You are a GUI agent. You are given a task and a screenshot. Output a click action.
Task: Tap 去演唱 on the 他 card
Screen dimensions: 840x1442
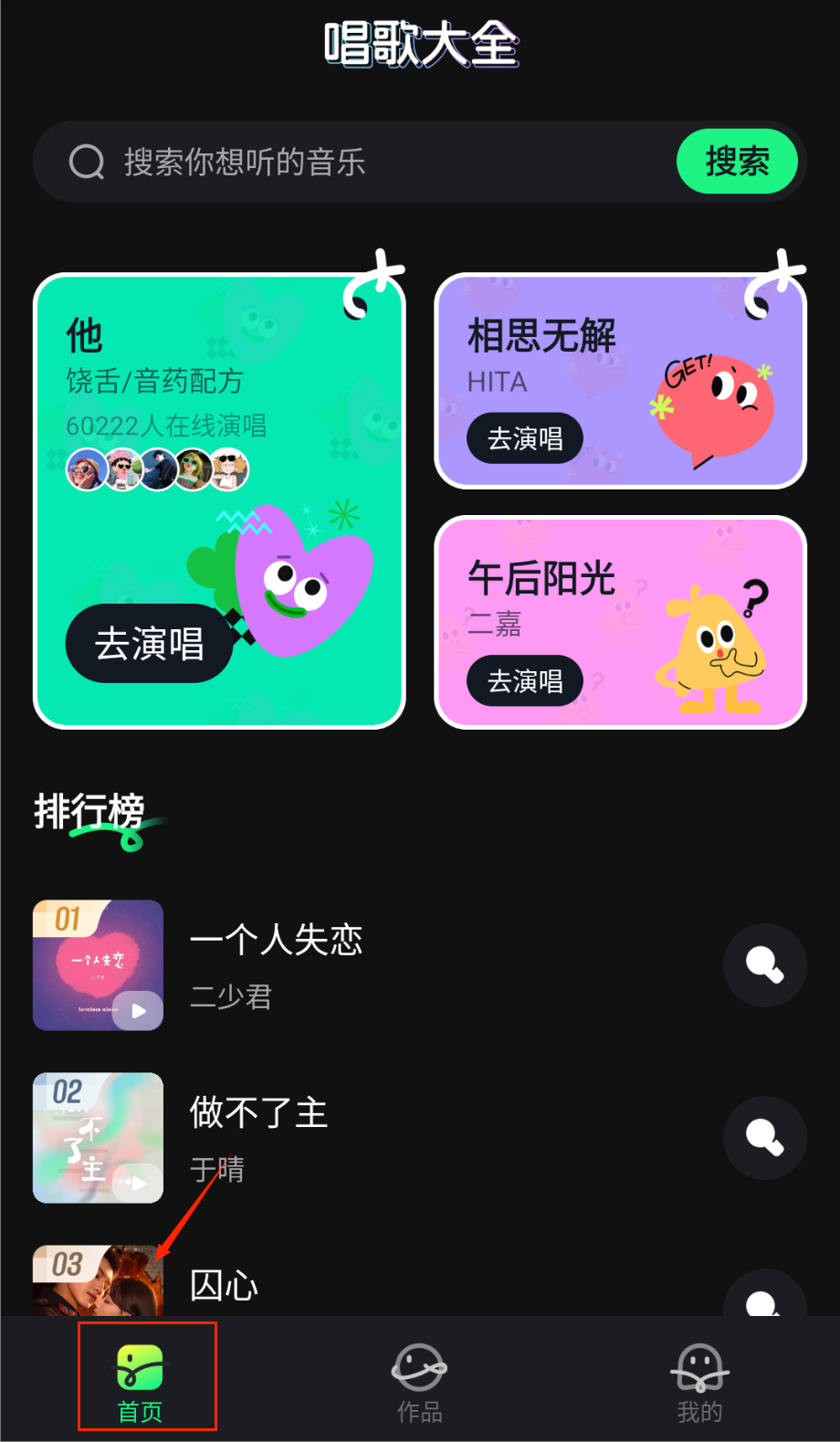point(149,644)
